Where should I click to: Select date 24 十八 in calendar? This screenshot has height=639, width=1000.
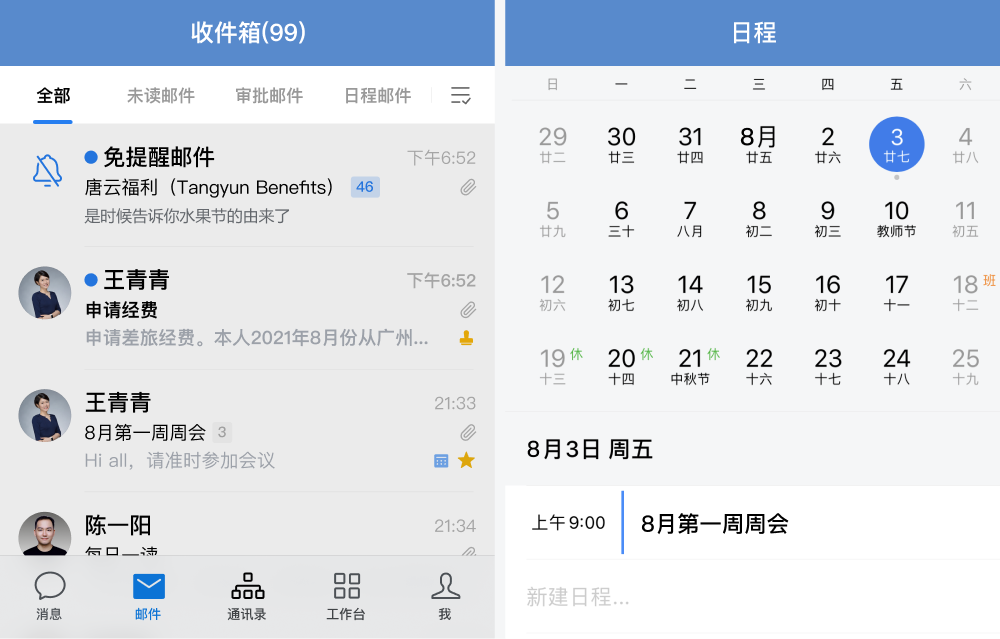(896, 367)
